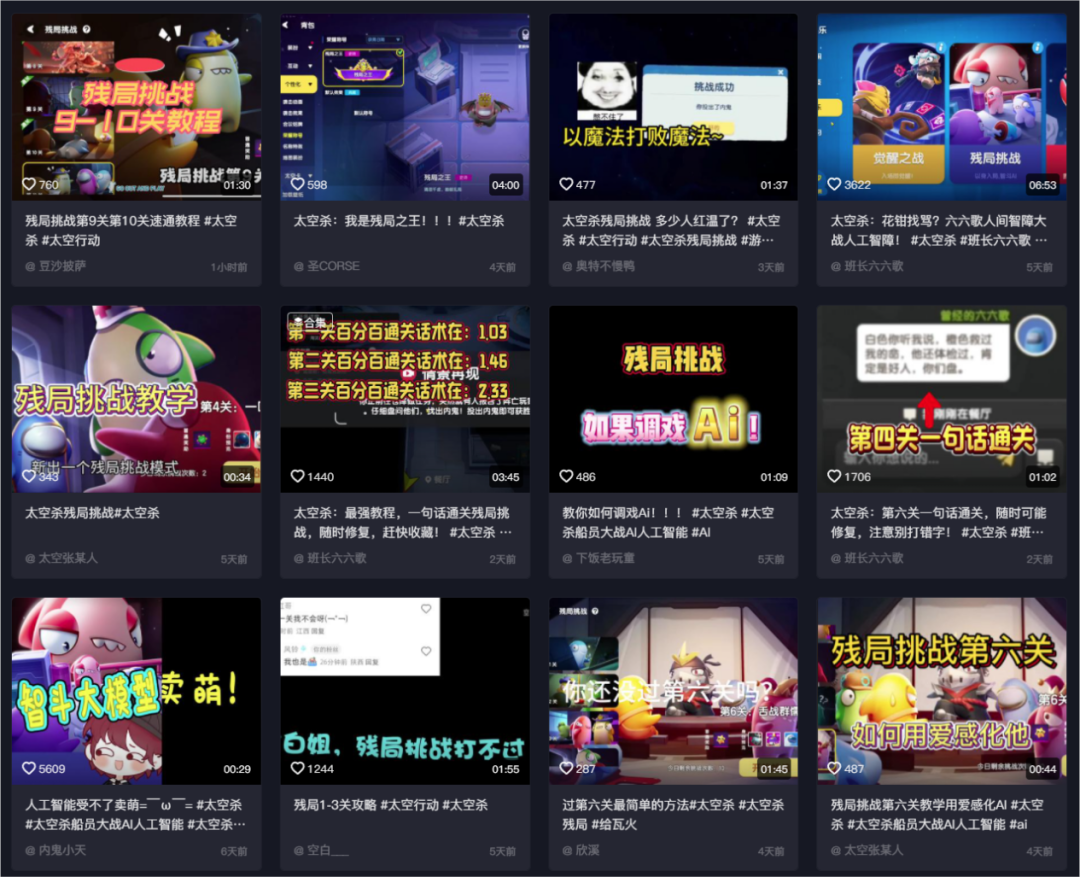This screenshot has width=1080, height=877.
Task: Watch the 花钳找骂 六六歌人间智障 video
Action: [941, 107]
